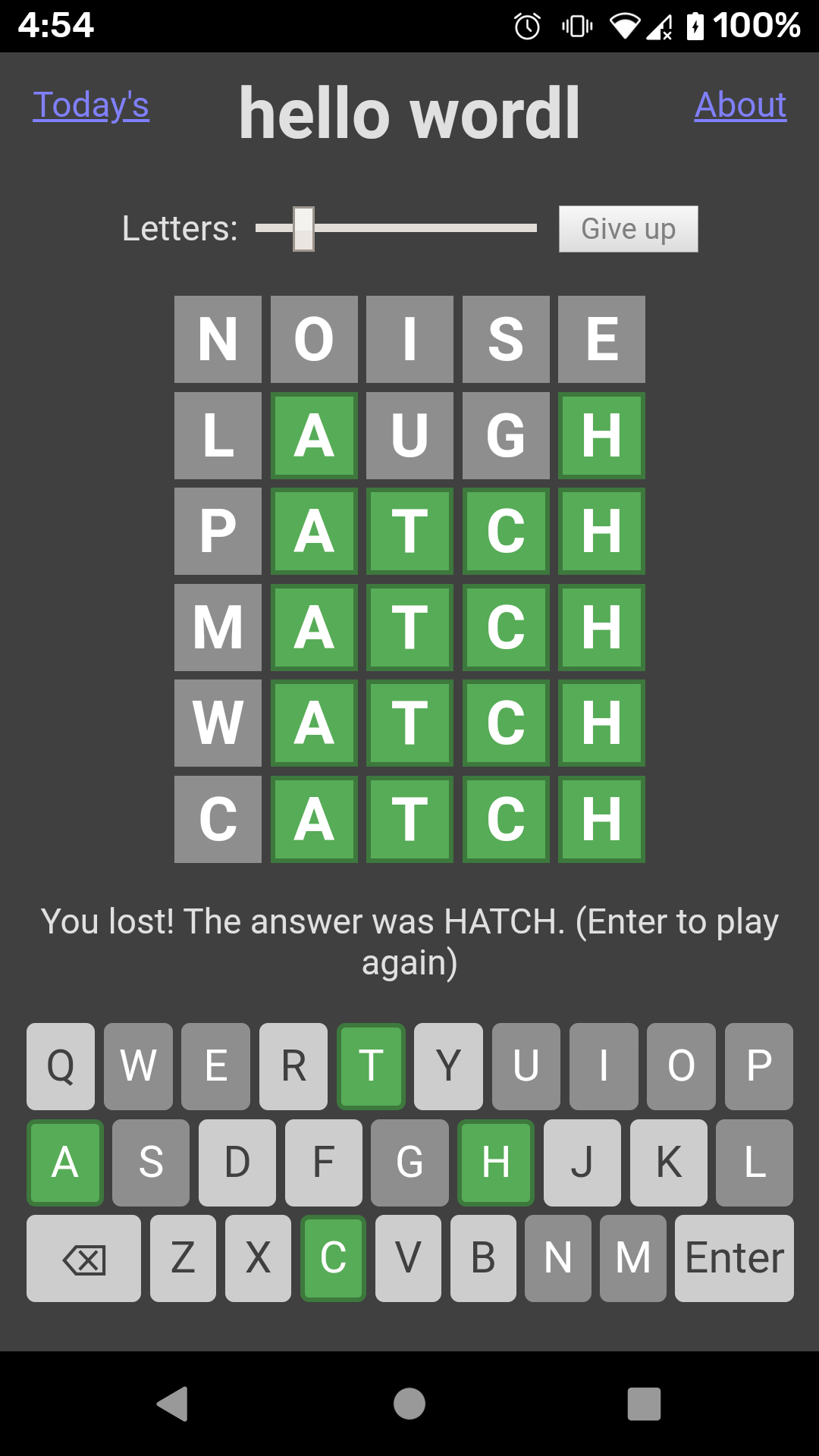Viewport: 819px width, 1456px height.
Task: Tap the D key
Action: 237,1162
